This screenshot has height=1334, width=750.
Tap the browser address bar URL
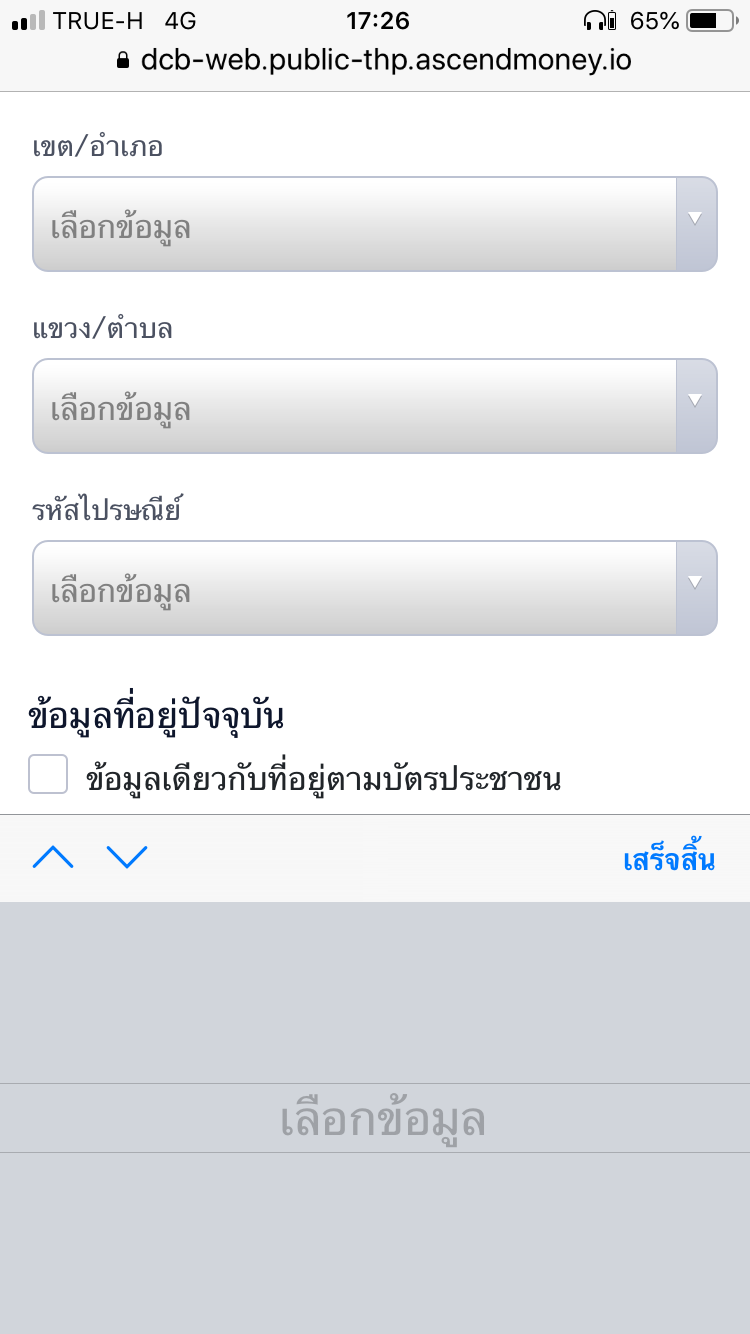tap(386, 60)
